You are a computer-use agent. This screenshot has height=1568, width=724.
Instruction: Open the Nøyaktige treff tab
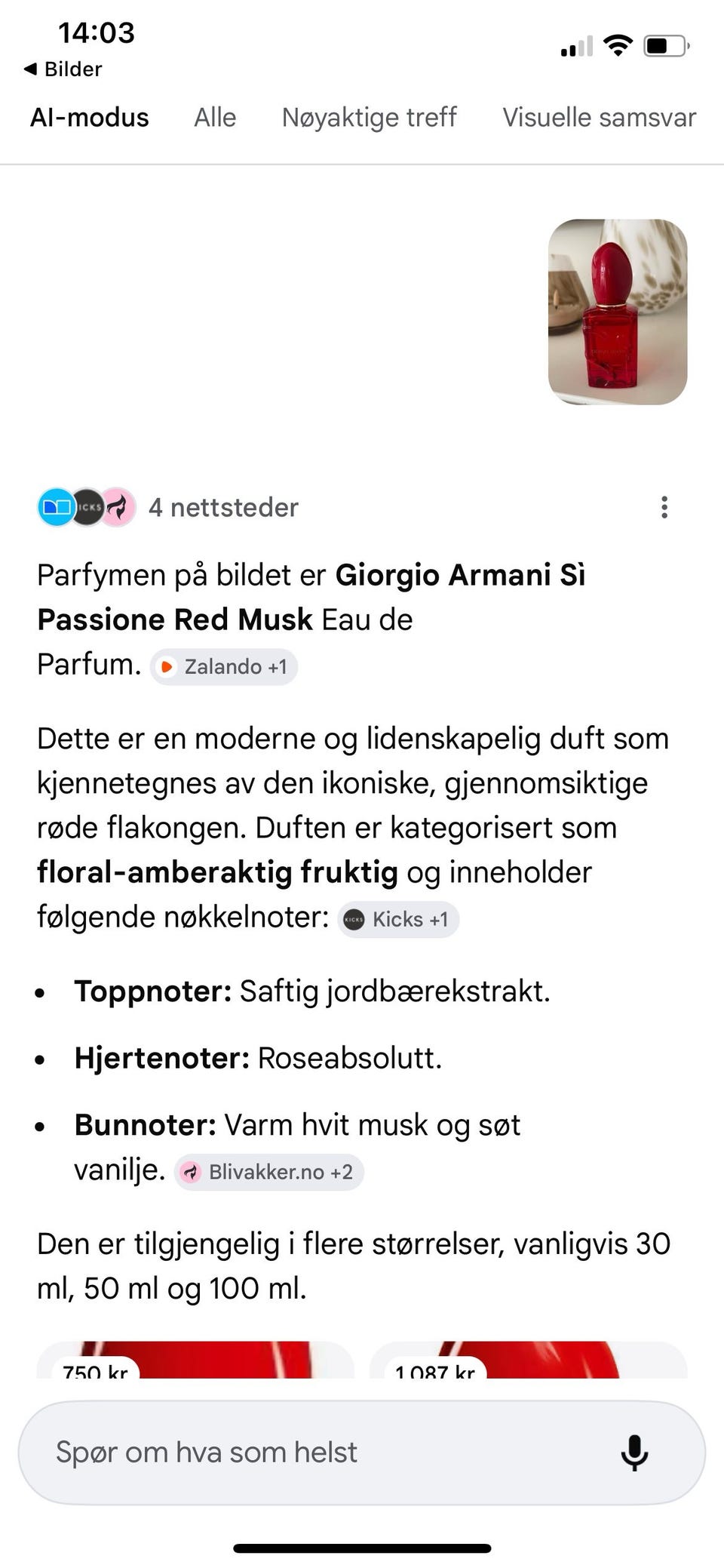370,117
